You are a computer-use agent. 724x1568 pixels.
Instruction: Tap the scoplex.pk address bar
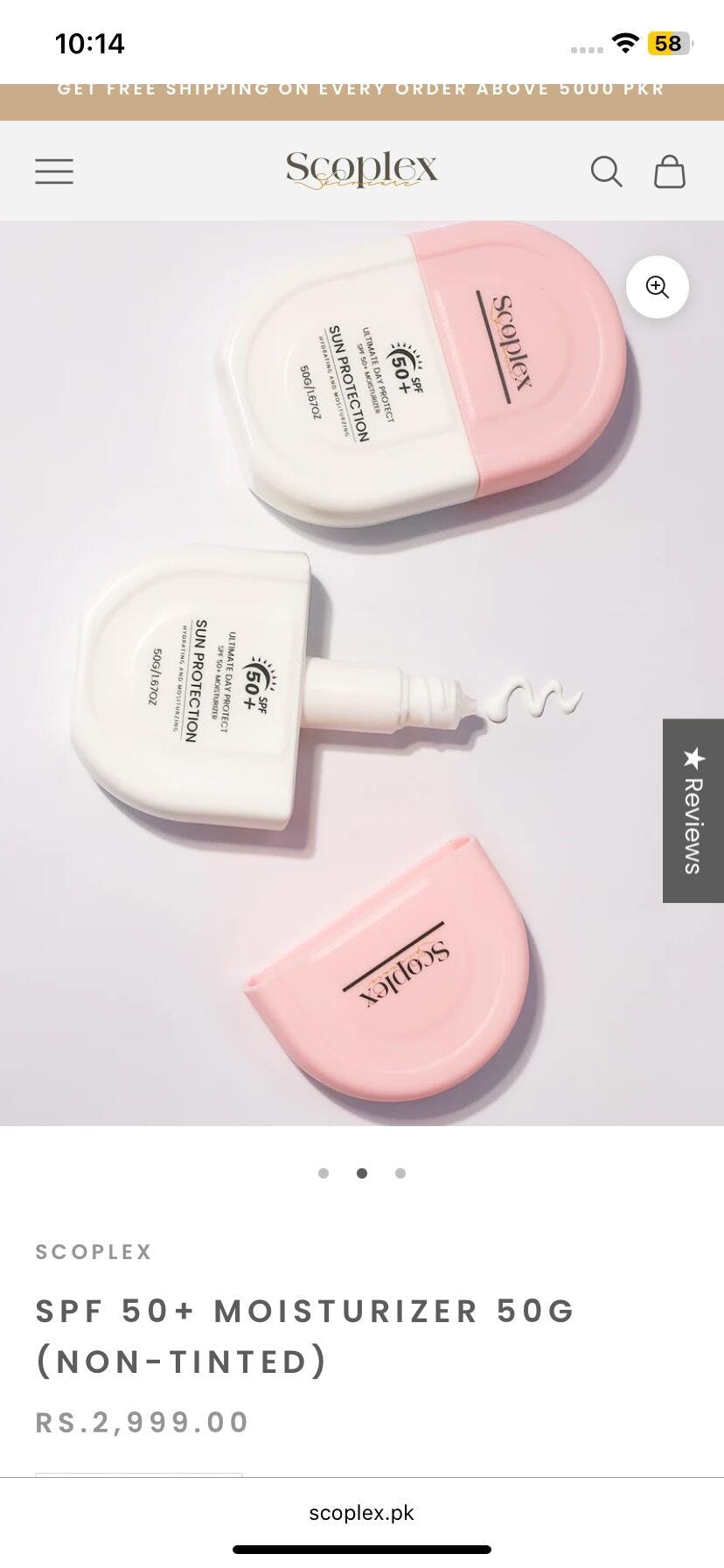click(x=362, y=1513)
